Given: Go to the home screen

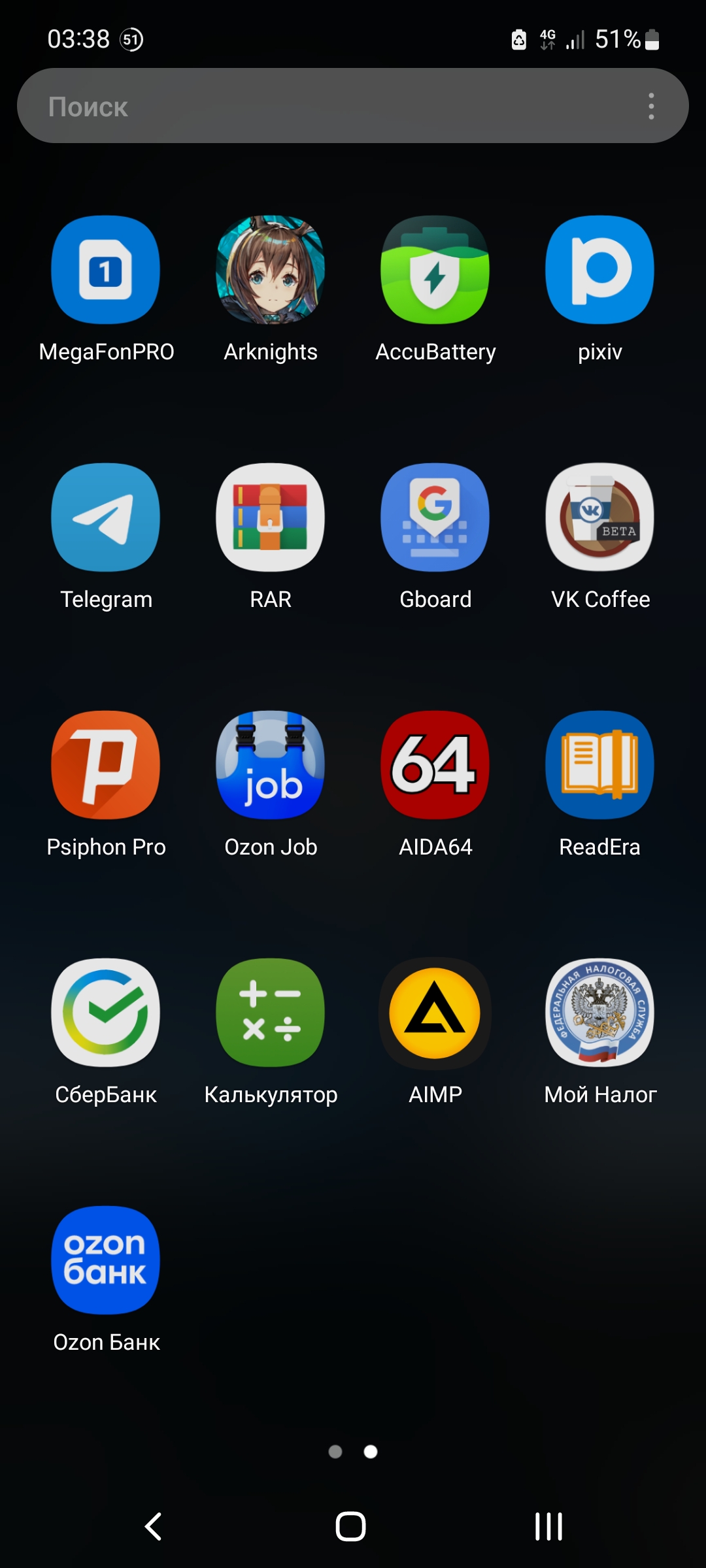Looking at the screenshot, I should [x=351, y=1526].
